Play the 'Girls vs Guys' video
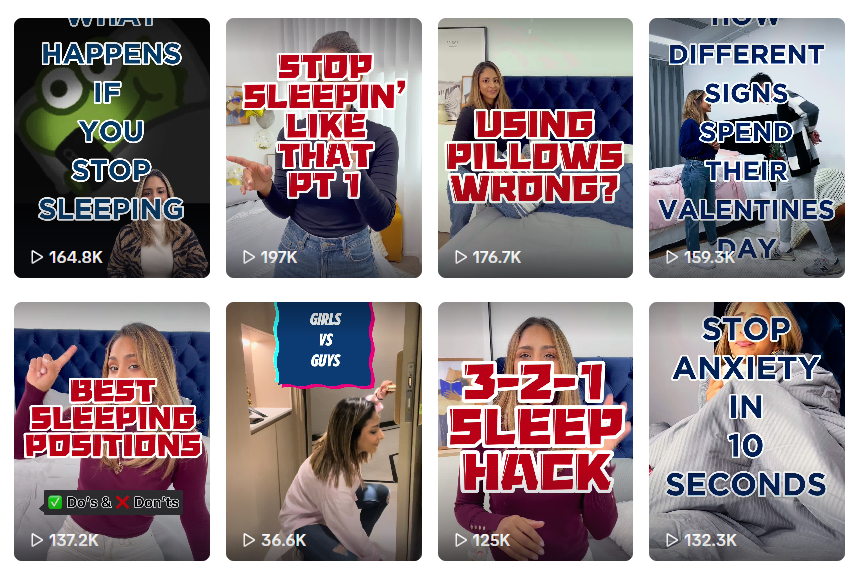The image size is (858, 577). (x=324, y=431)
